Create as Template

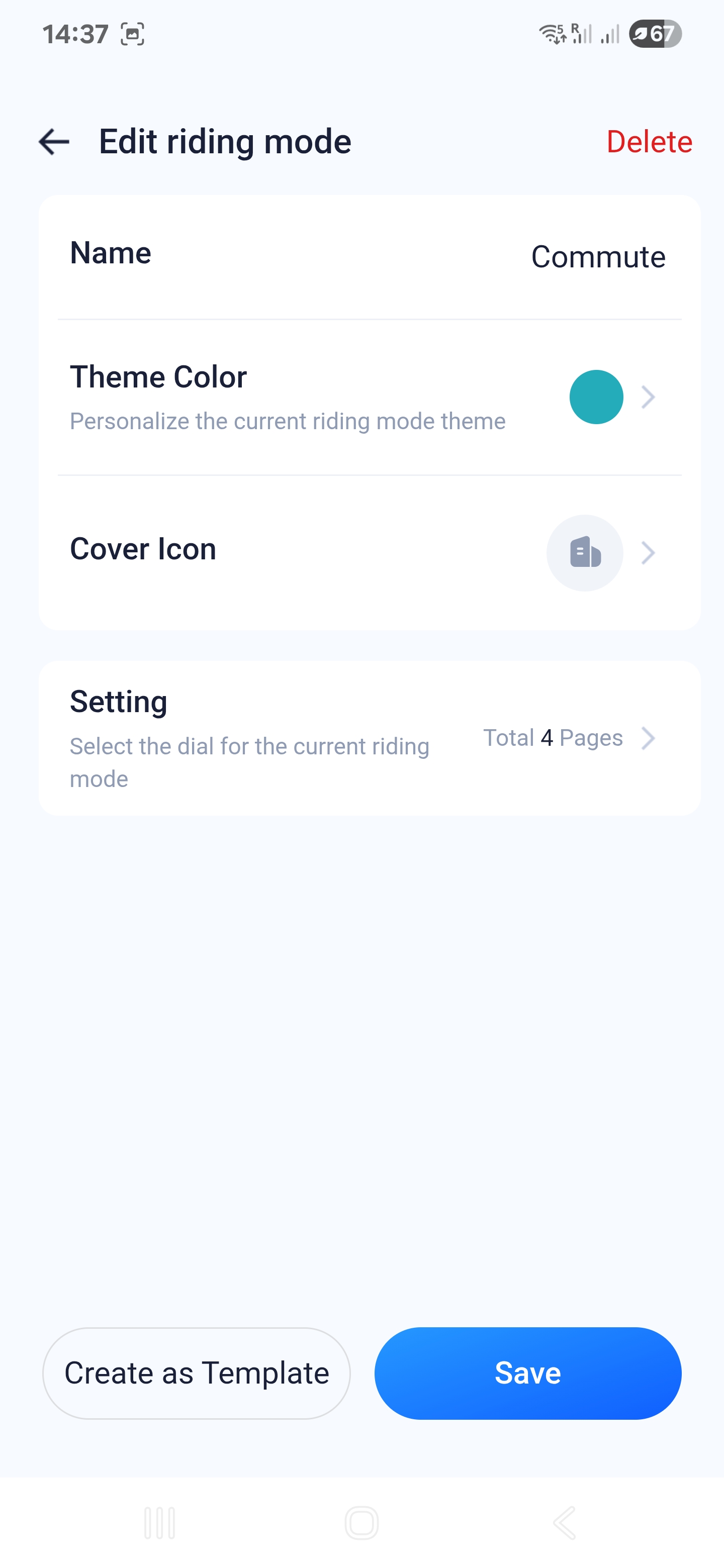pyautogui.click(x=197, y=1373)
